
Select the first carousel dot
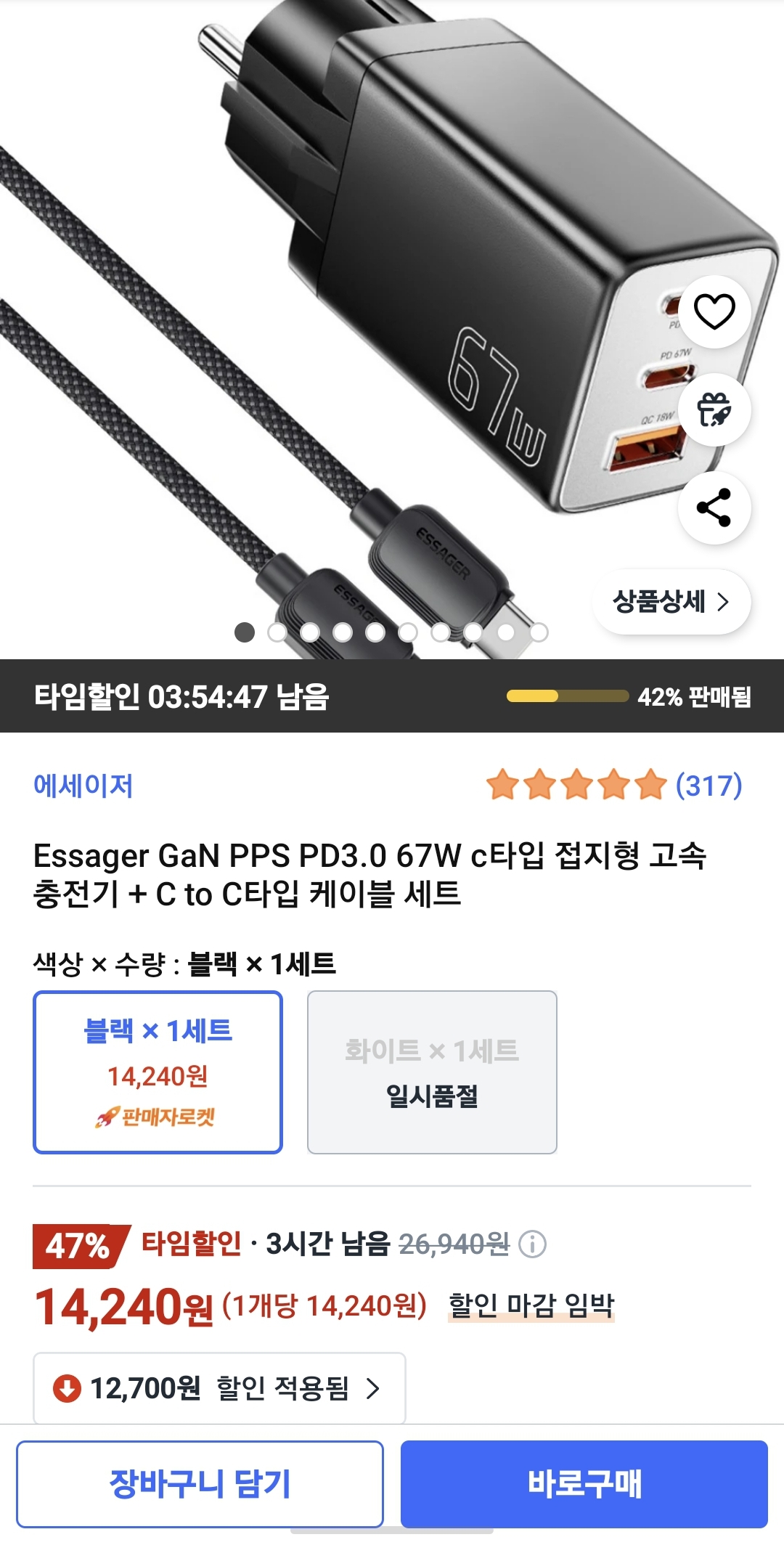(x=245, y=634)
